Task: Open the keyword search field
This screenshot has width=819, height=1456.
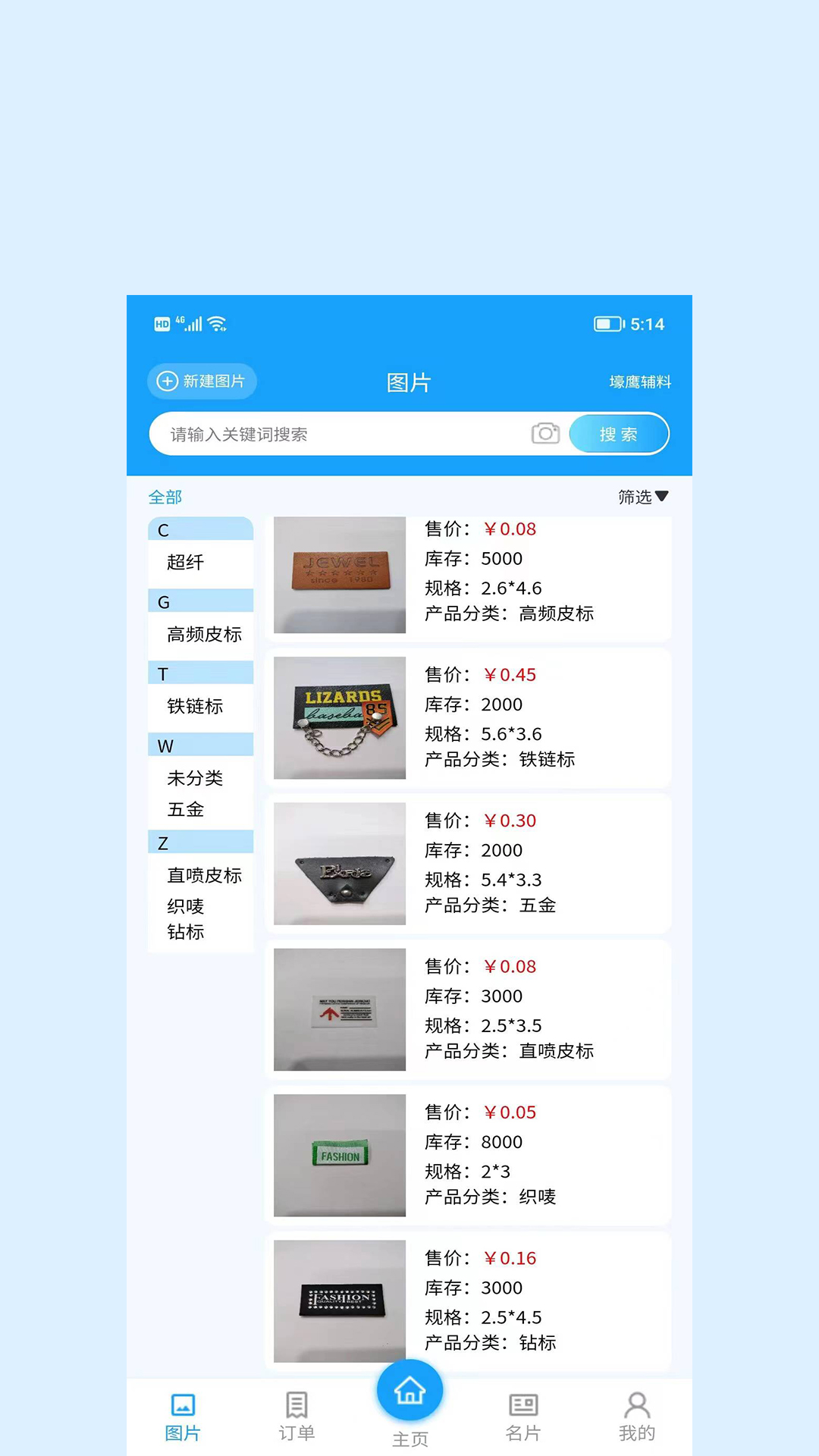Action: click(x=341, y=435)
